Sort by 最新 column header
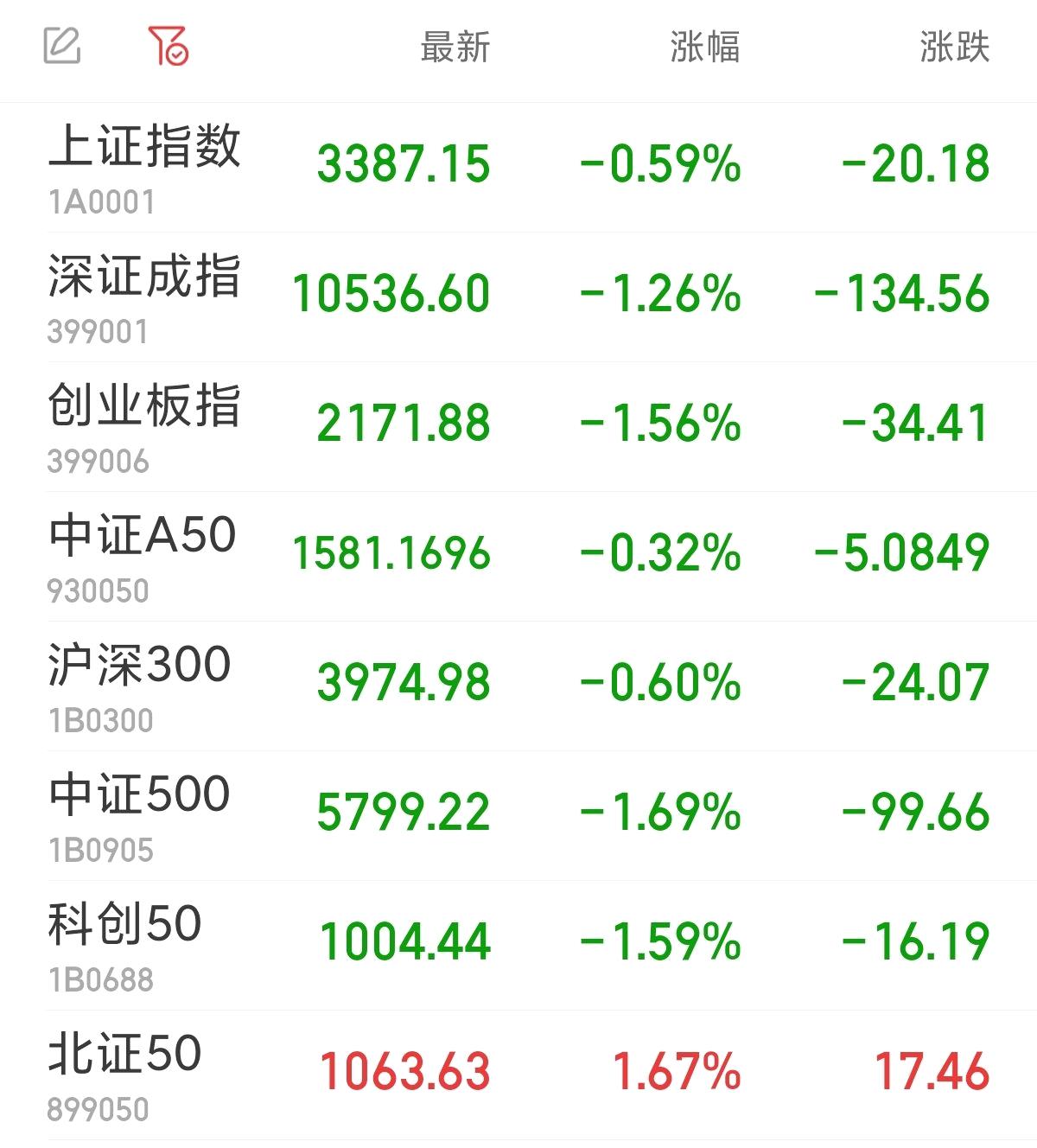This screenshot has height=1148, width=1037. coord(455,48)
